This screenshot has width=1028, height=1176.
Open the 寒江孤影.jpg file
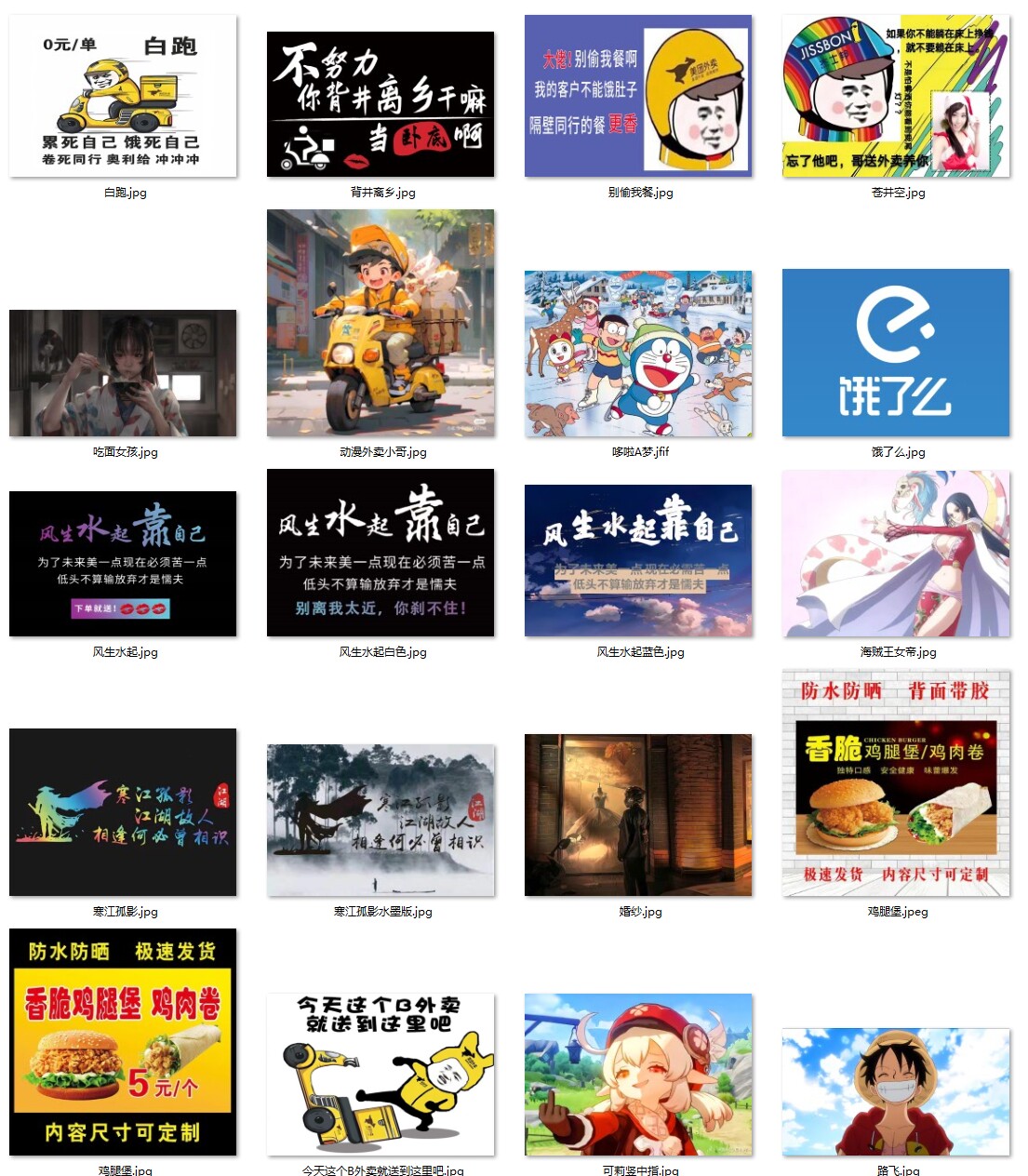click(123, 812)
